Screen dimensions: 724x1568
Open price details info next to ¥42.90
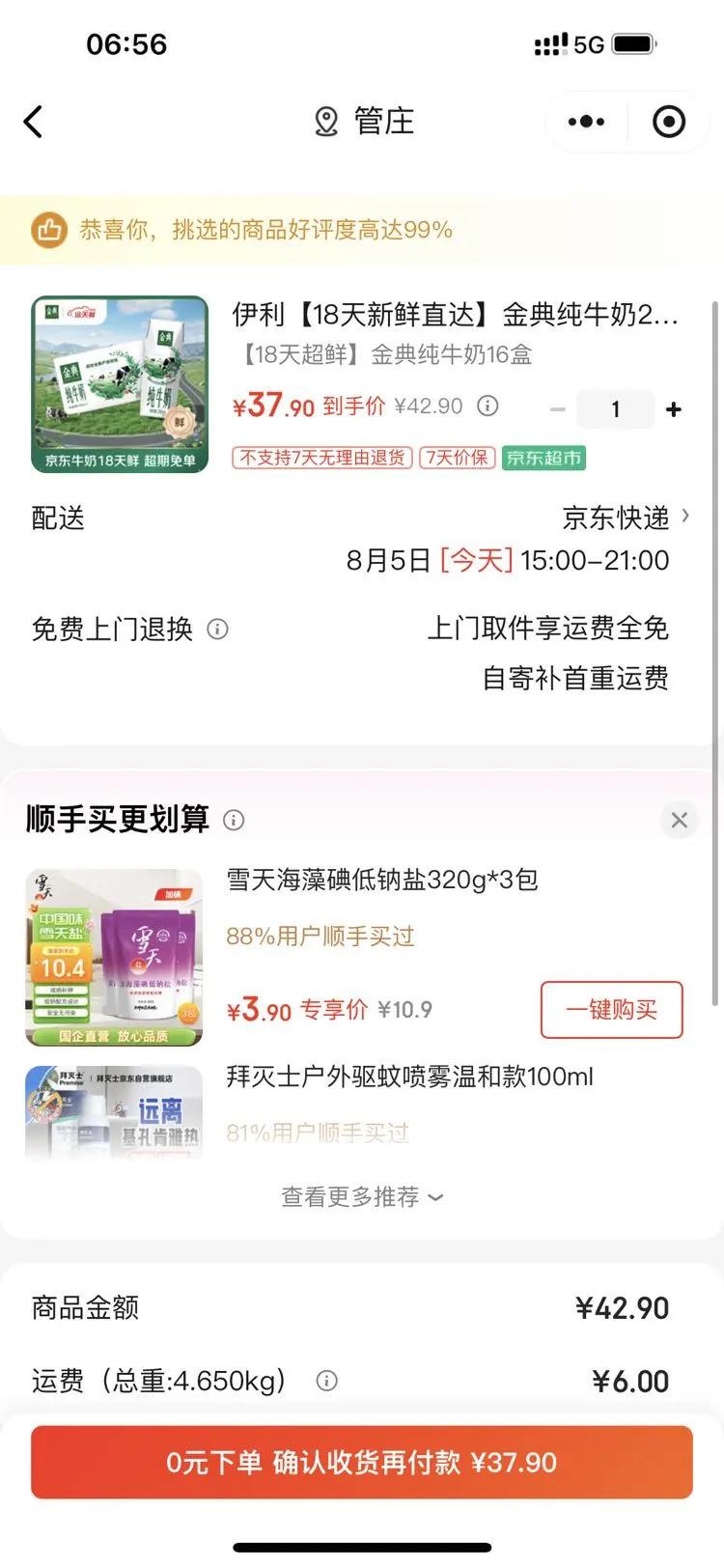point(488,406)
